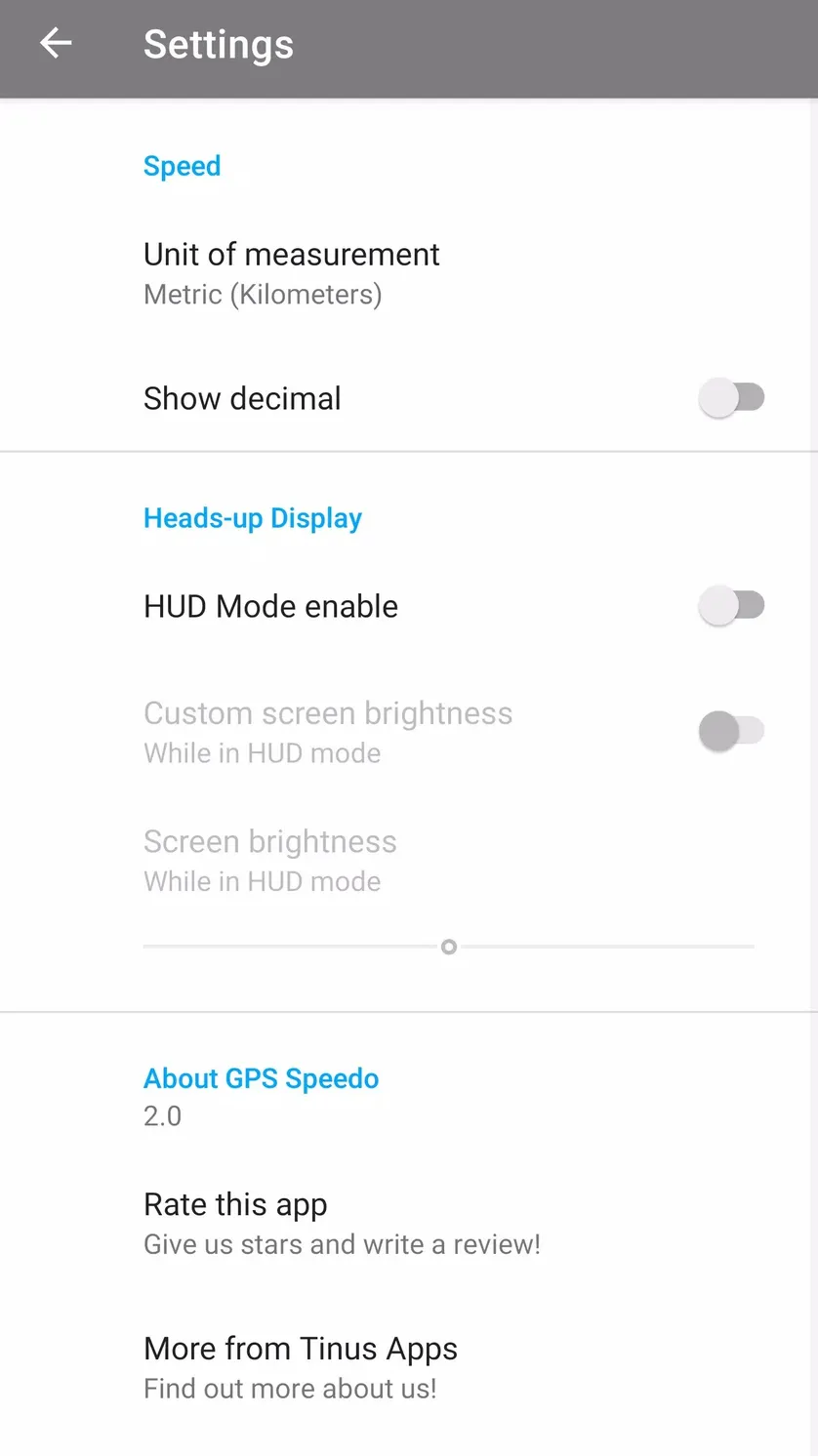Open More from Tinus Apps

[409, 1367]
